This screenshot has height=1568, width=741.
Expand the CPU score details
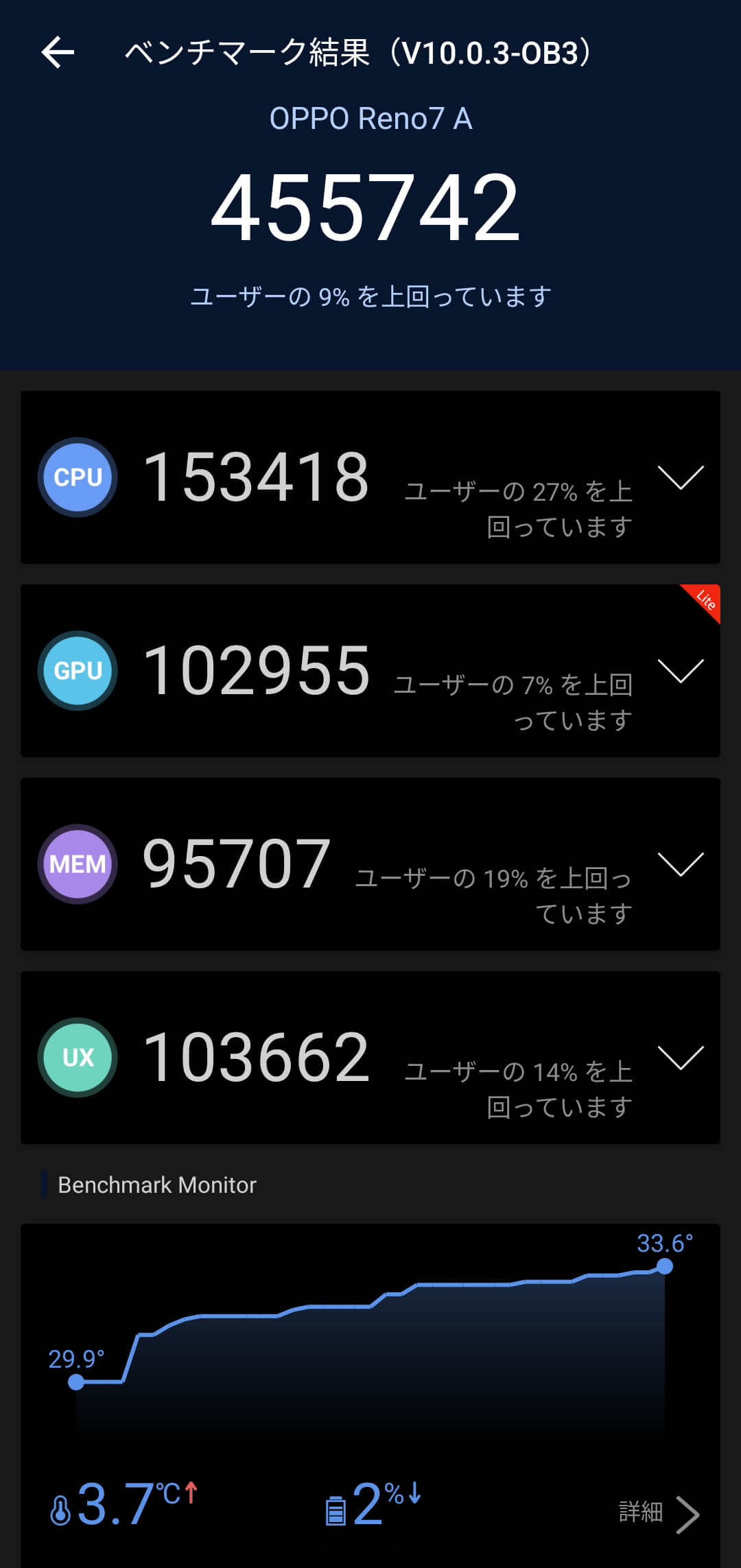(x=681, y=477)
